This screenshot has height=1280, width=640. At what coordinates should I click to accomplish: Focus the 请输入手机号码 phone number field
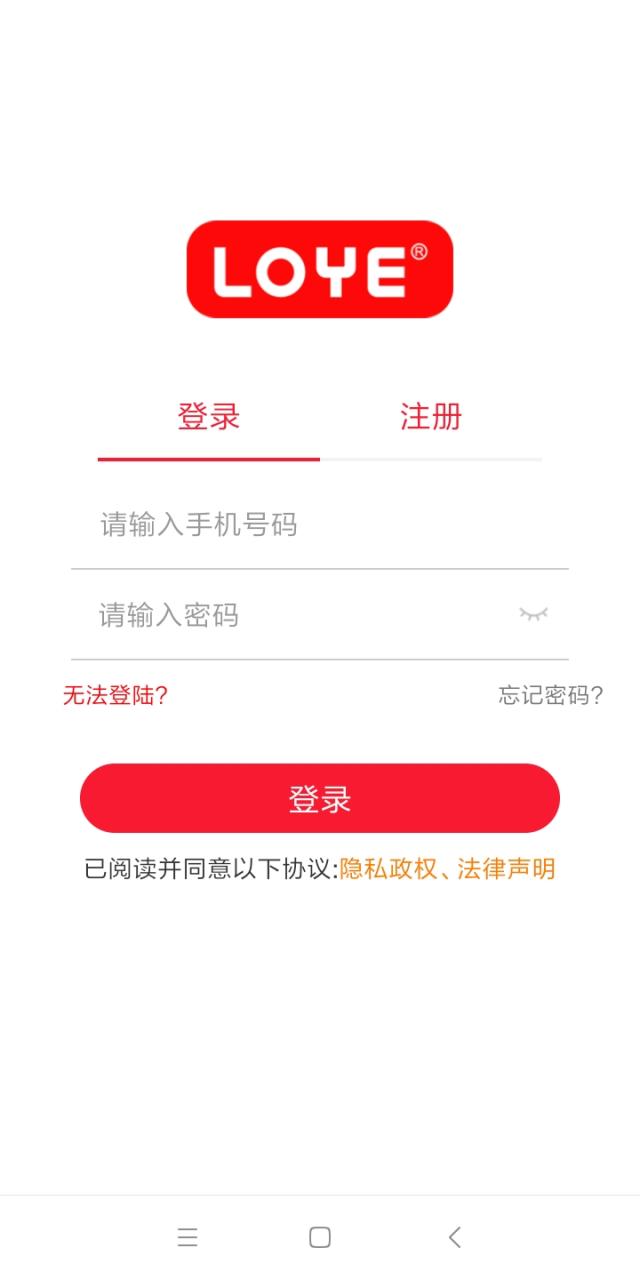[320, 524]
